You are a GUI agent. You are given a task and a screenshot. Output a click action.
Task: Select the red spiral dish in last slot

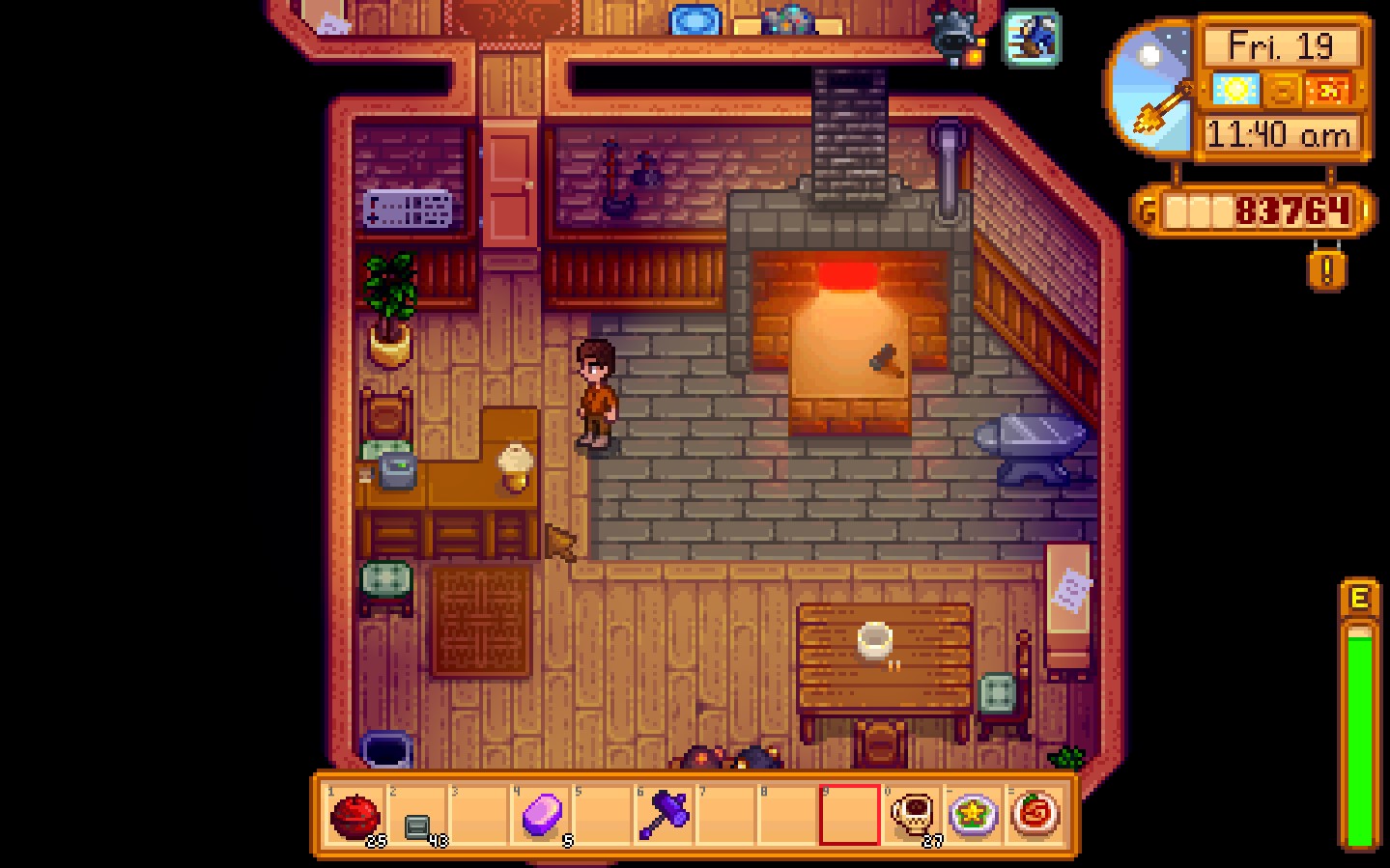(x=1035, y=816)
